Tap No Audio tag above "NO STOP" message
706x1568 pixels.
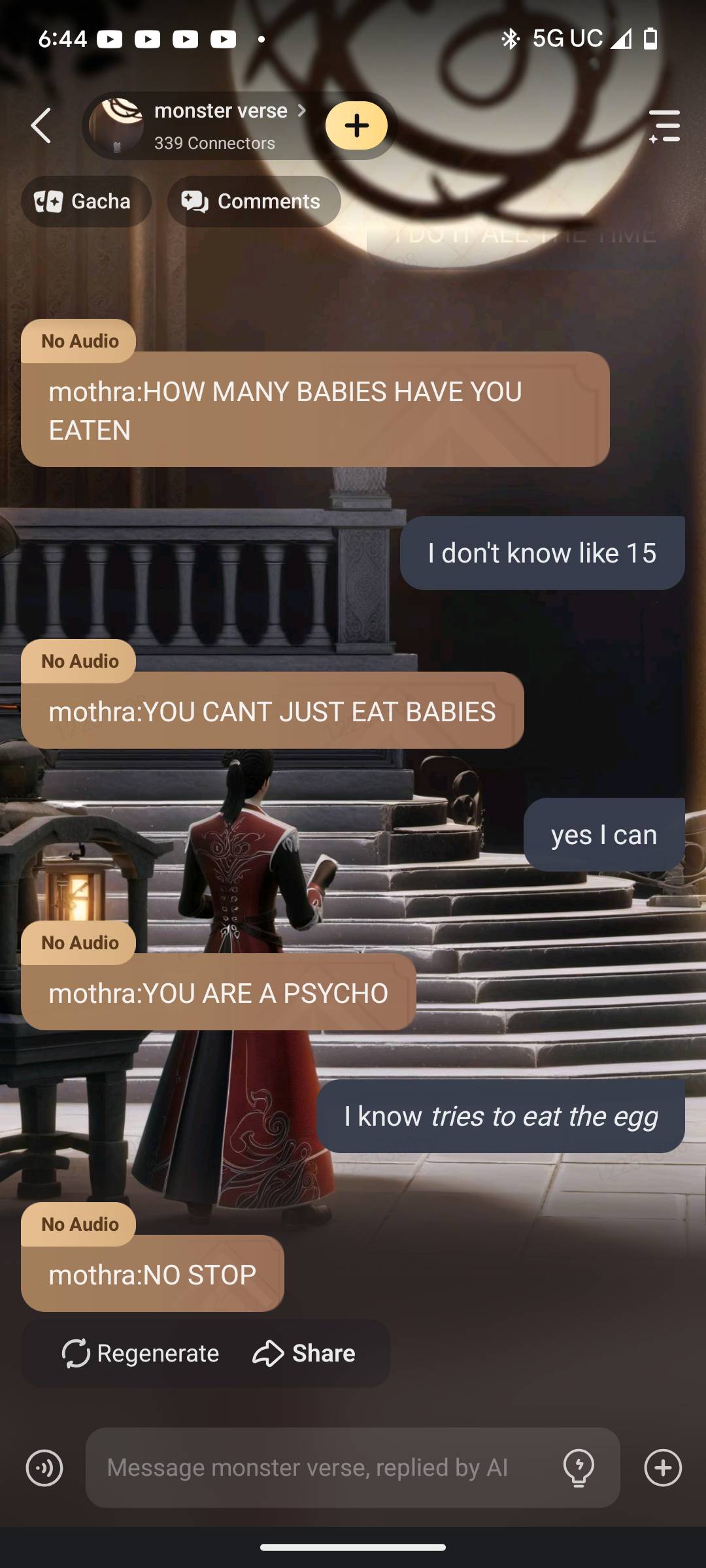click(x=79, y=1224)
